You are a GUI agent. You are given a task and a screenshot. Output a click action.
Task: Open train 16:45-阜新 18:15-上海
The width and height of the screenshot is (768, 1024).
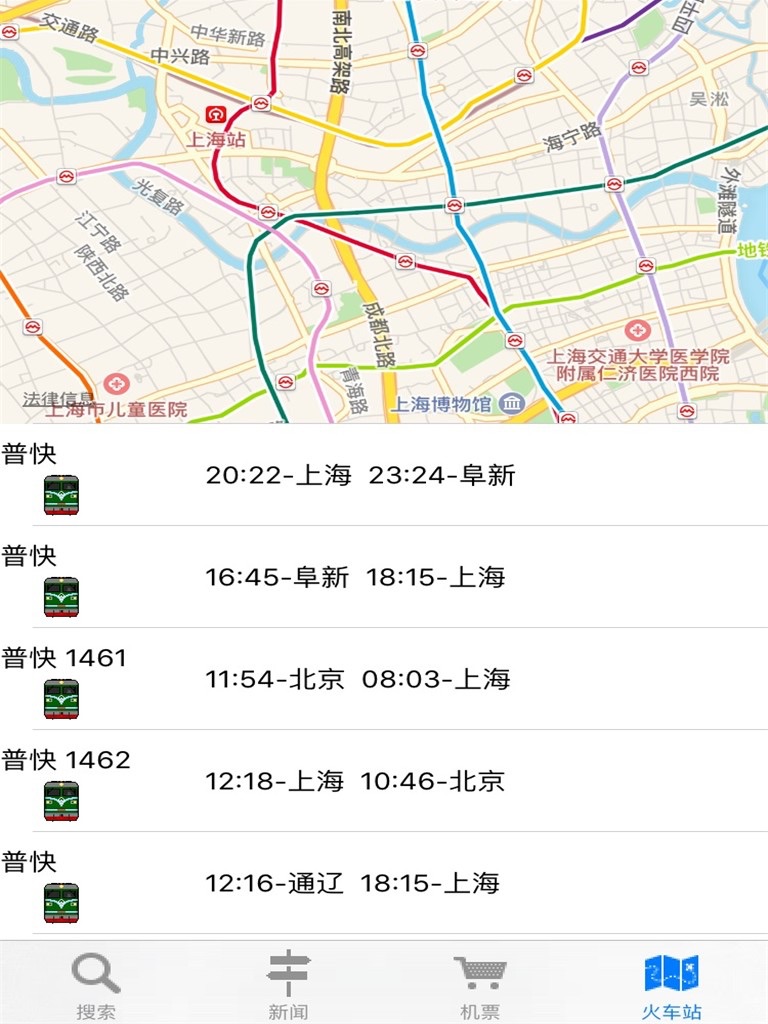click(x=384, y=577)
